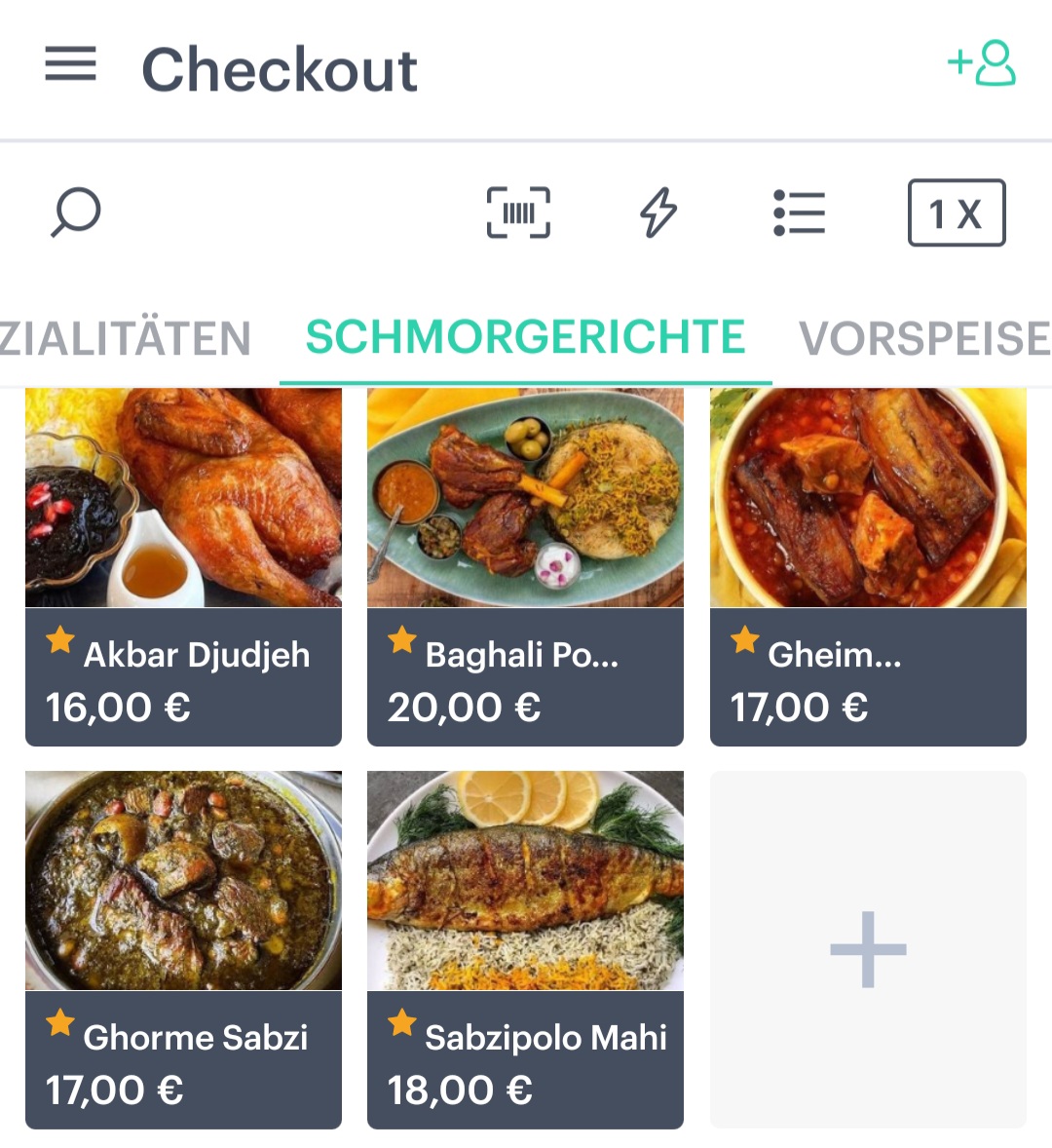The height and width of the screenshot is (1148, 1052).
Task: Add Ghorme Sabzi to the order
Action: 183,949
